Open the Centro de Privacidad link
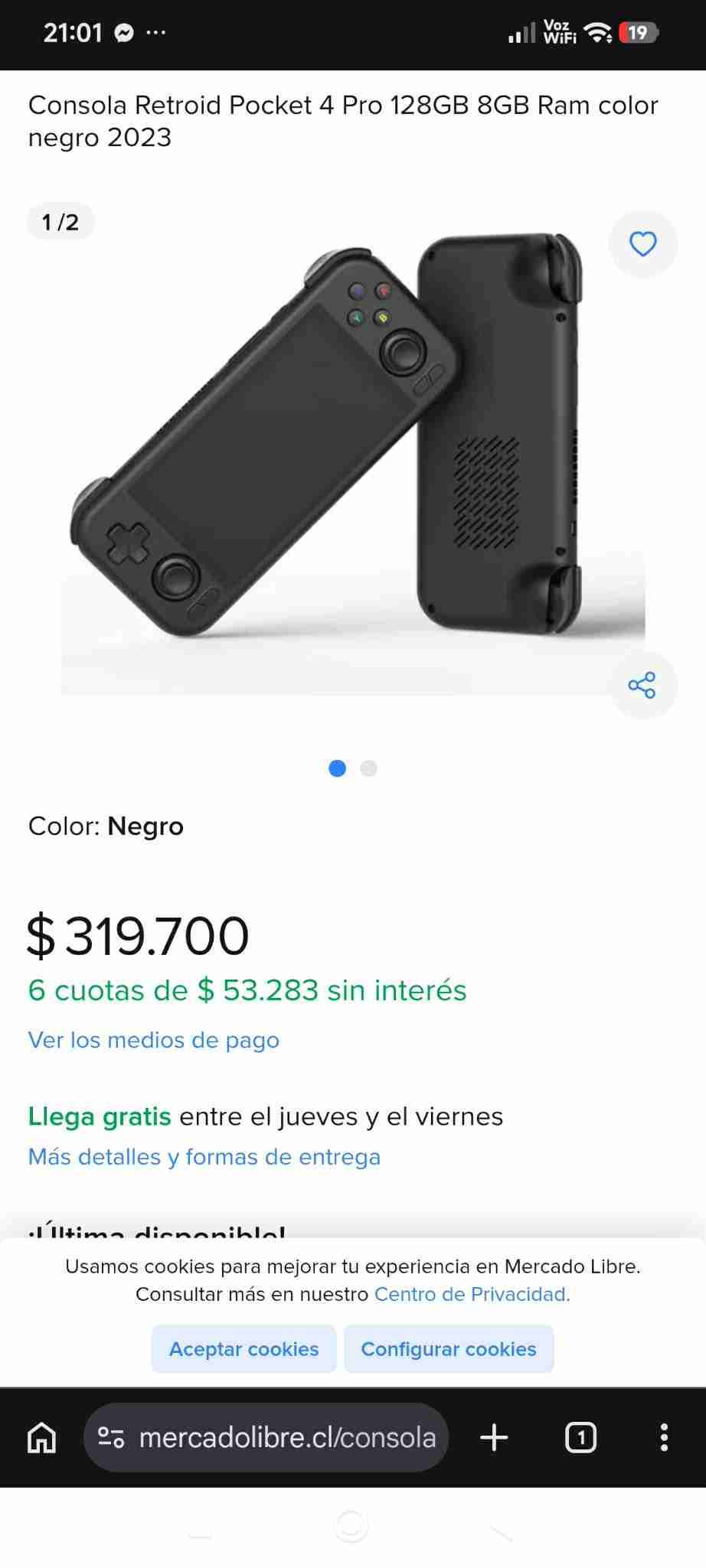Image resolution: width=706 pixels, height=1568 pixels. [x=471, y=1294]
